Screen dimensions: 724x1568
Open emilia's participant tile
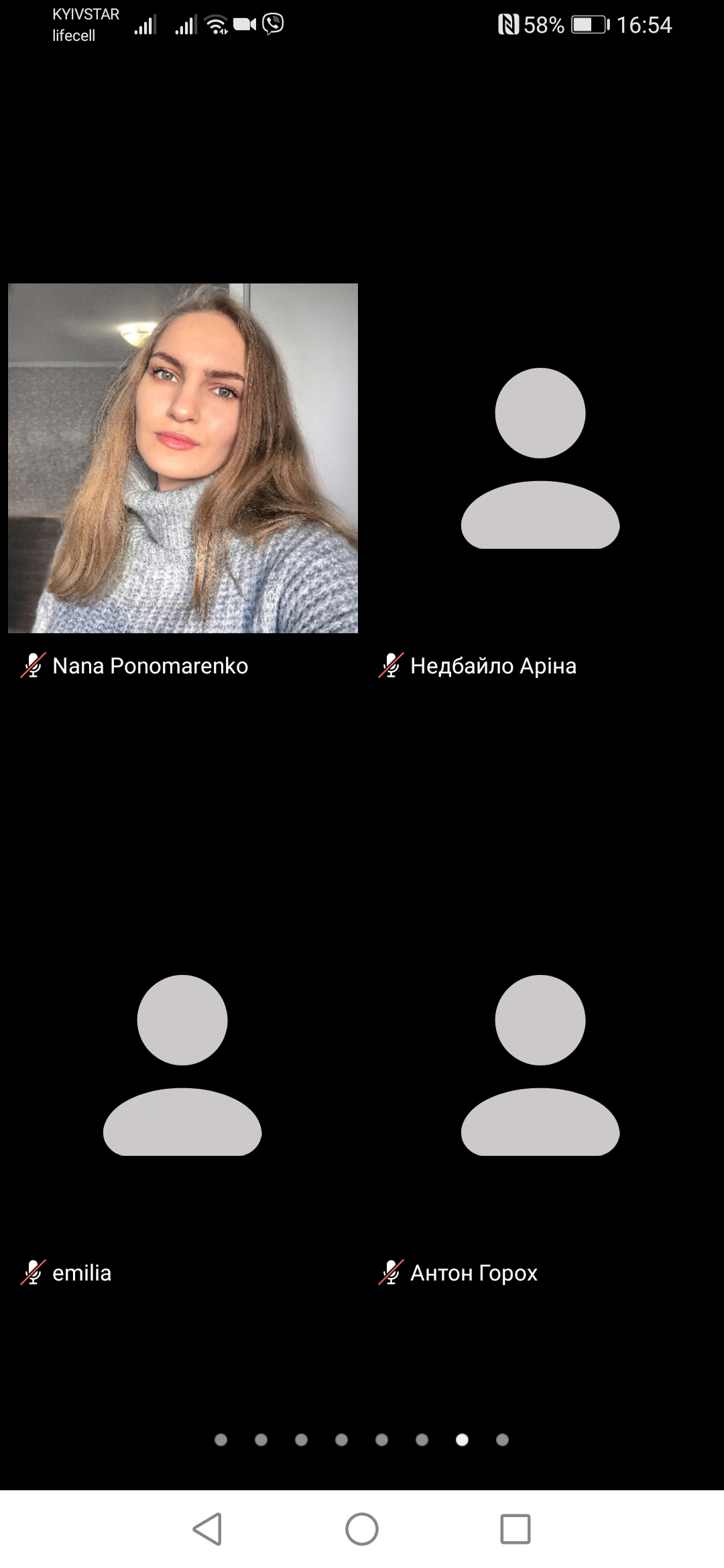(x=182, y=1065)
